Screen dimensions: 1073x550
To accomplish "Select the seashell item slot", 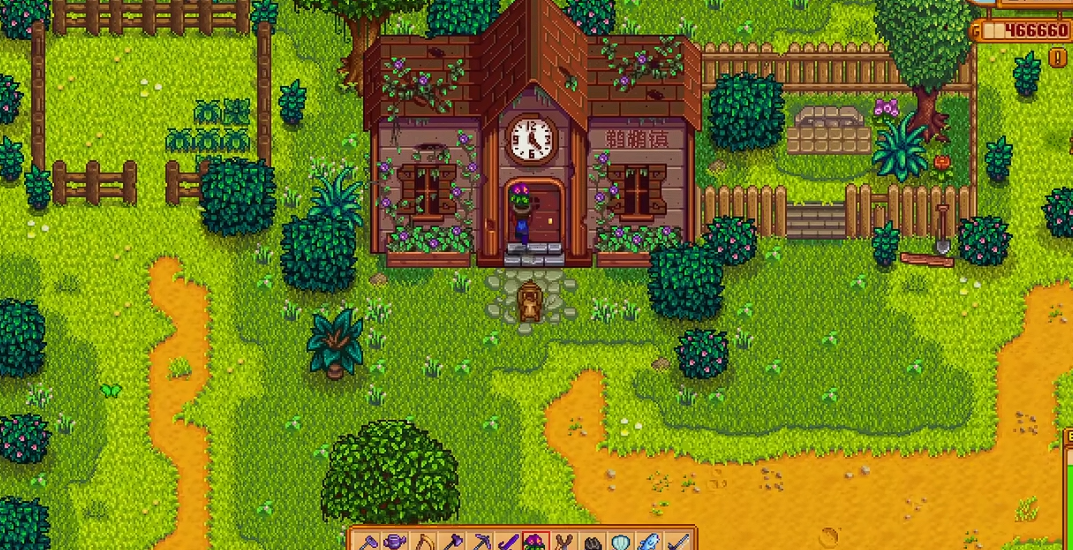I will coord(620,542).
